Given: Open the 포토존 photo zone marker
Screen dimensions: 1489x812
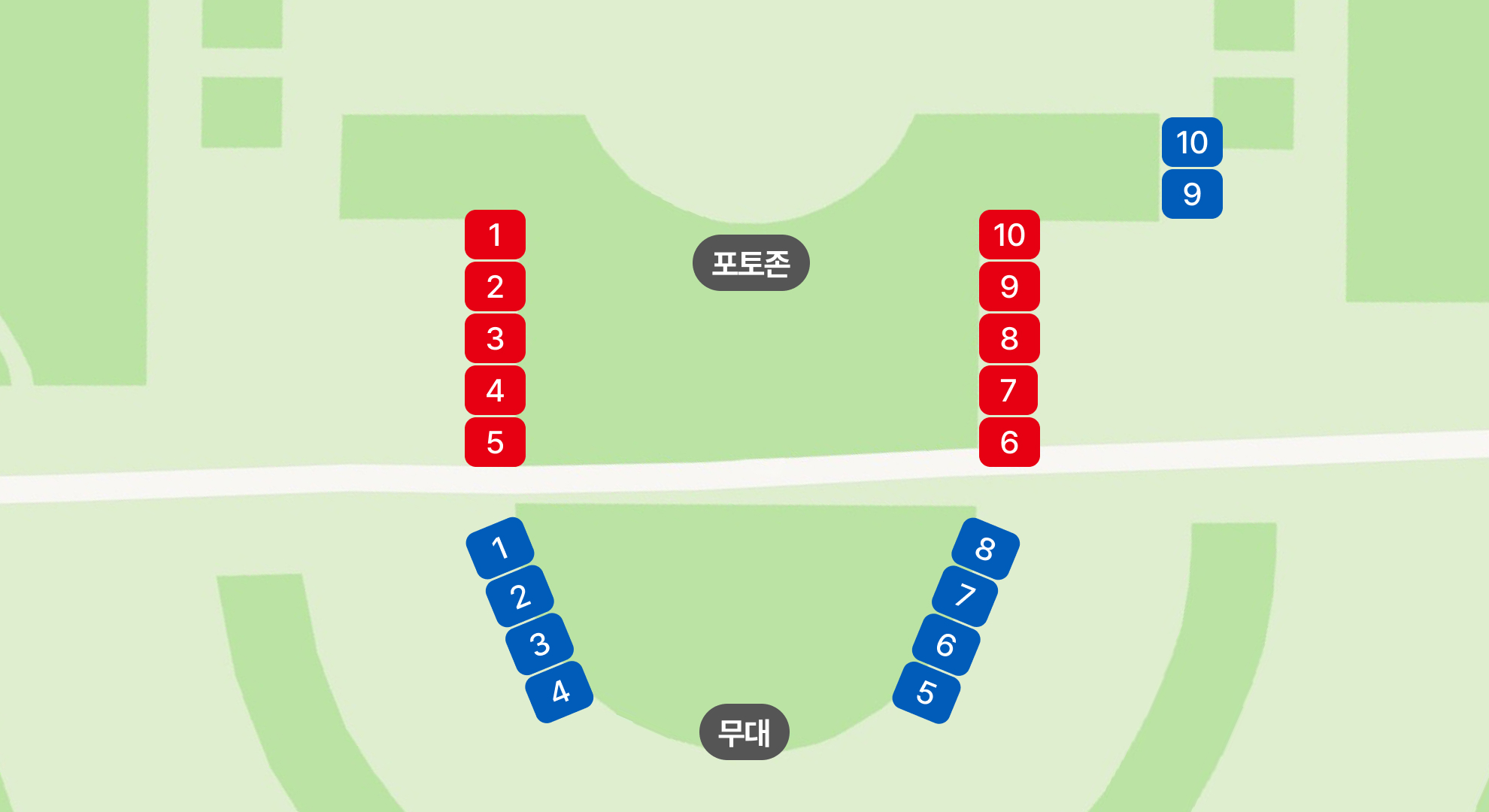Looking at the screenshot, I should (x=751, y=263).
